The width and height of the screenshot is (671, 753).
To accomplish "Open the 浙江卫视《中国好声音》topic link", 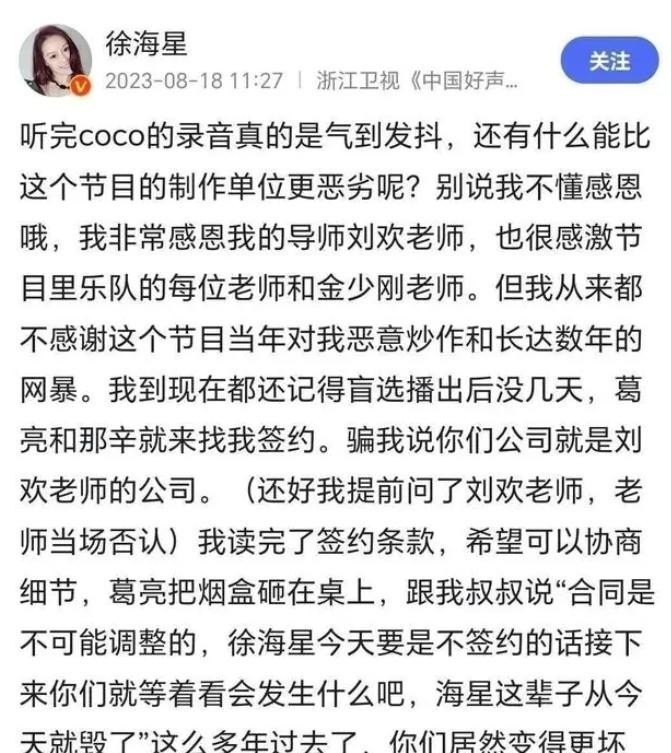I will 418,80.
